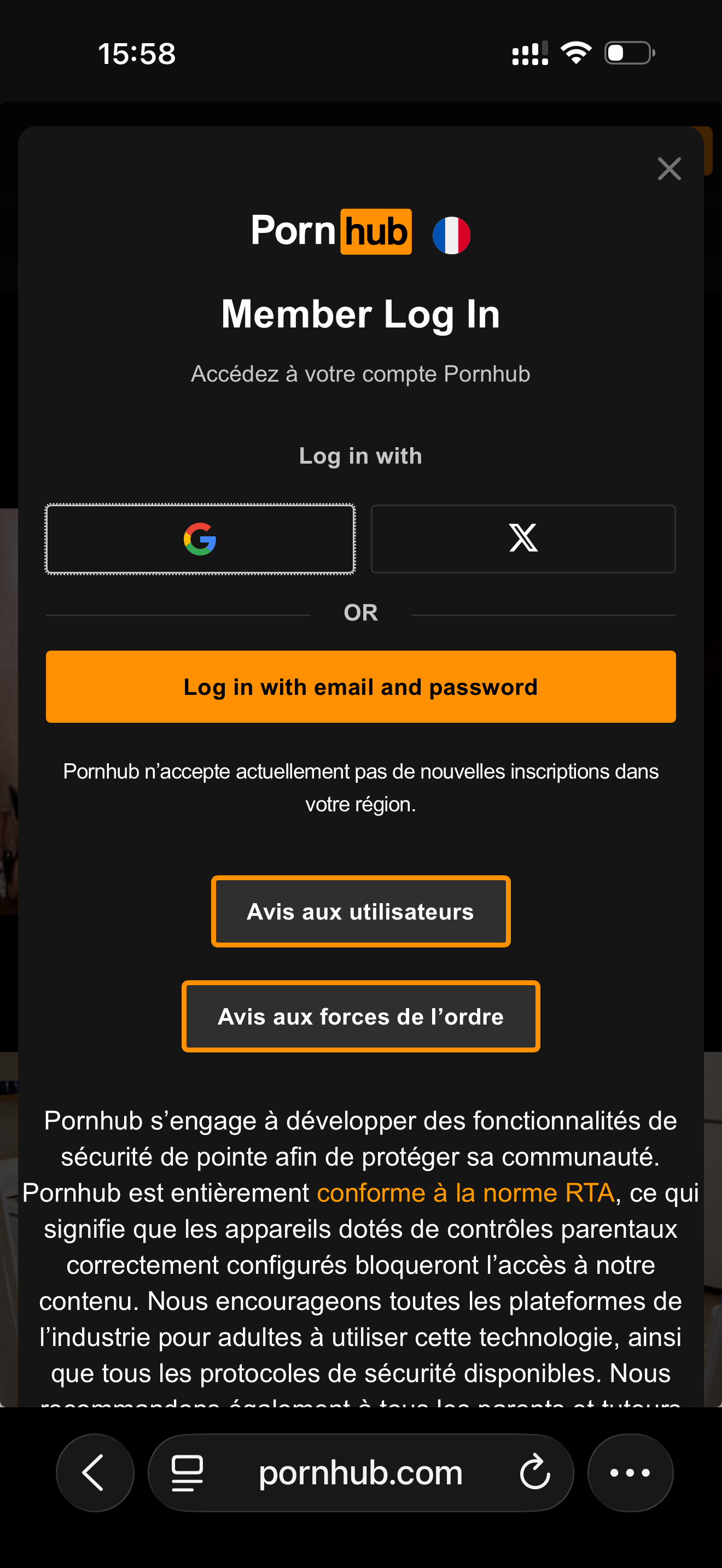Reload the pornhub.com page

534,1472
